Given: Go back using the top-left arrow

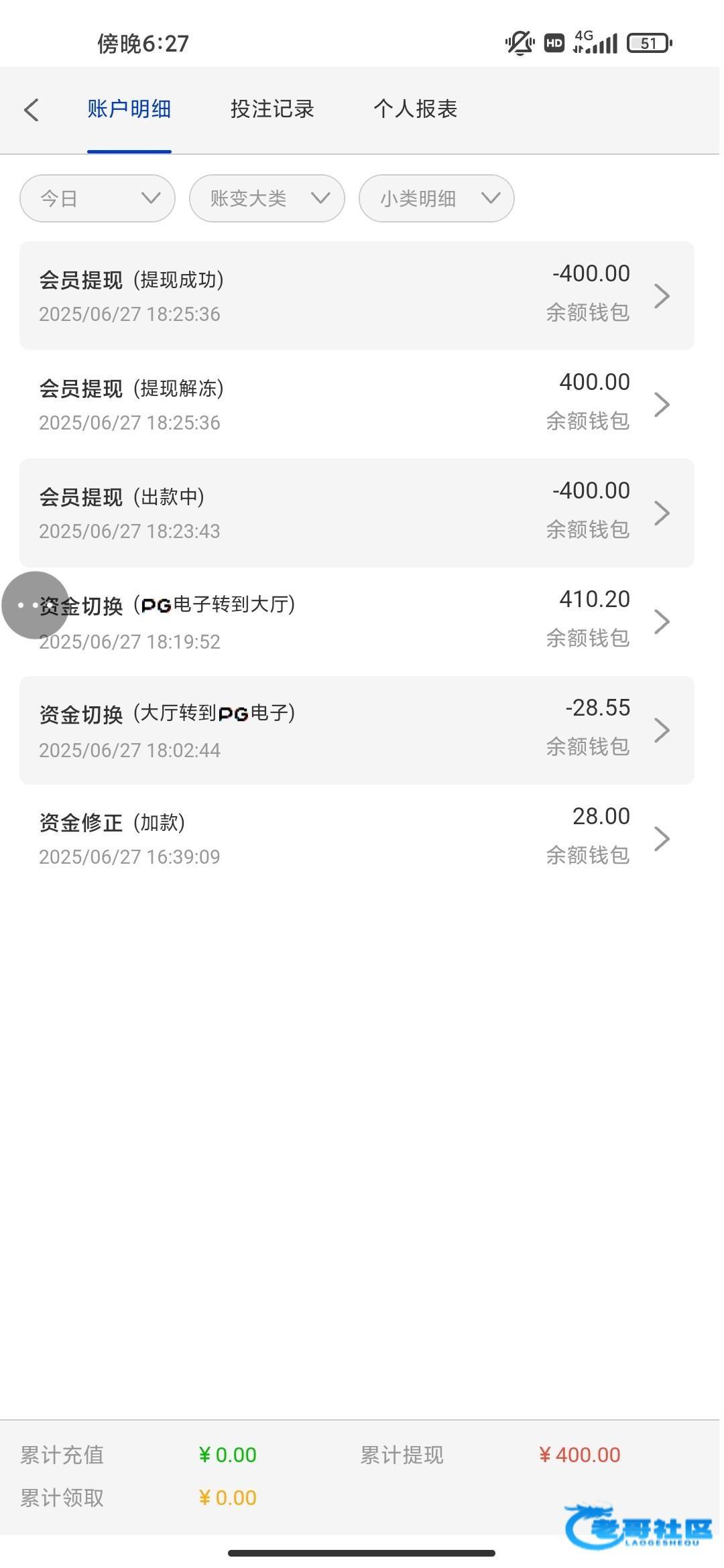Looking at the screenshot, I should (32, 110).
